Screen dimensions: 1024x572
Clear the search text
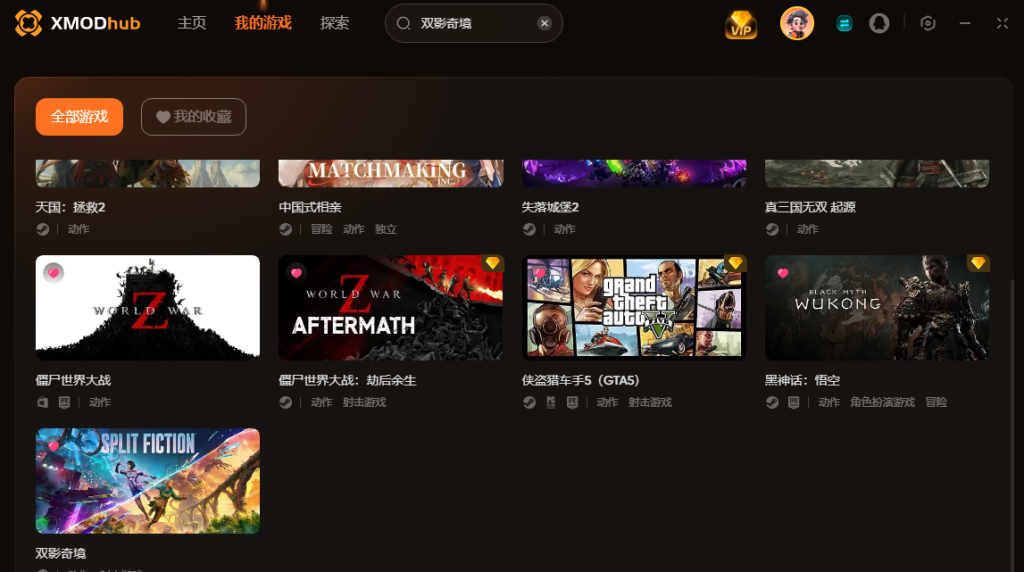click(x=544, y=23)
